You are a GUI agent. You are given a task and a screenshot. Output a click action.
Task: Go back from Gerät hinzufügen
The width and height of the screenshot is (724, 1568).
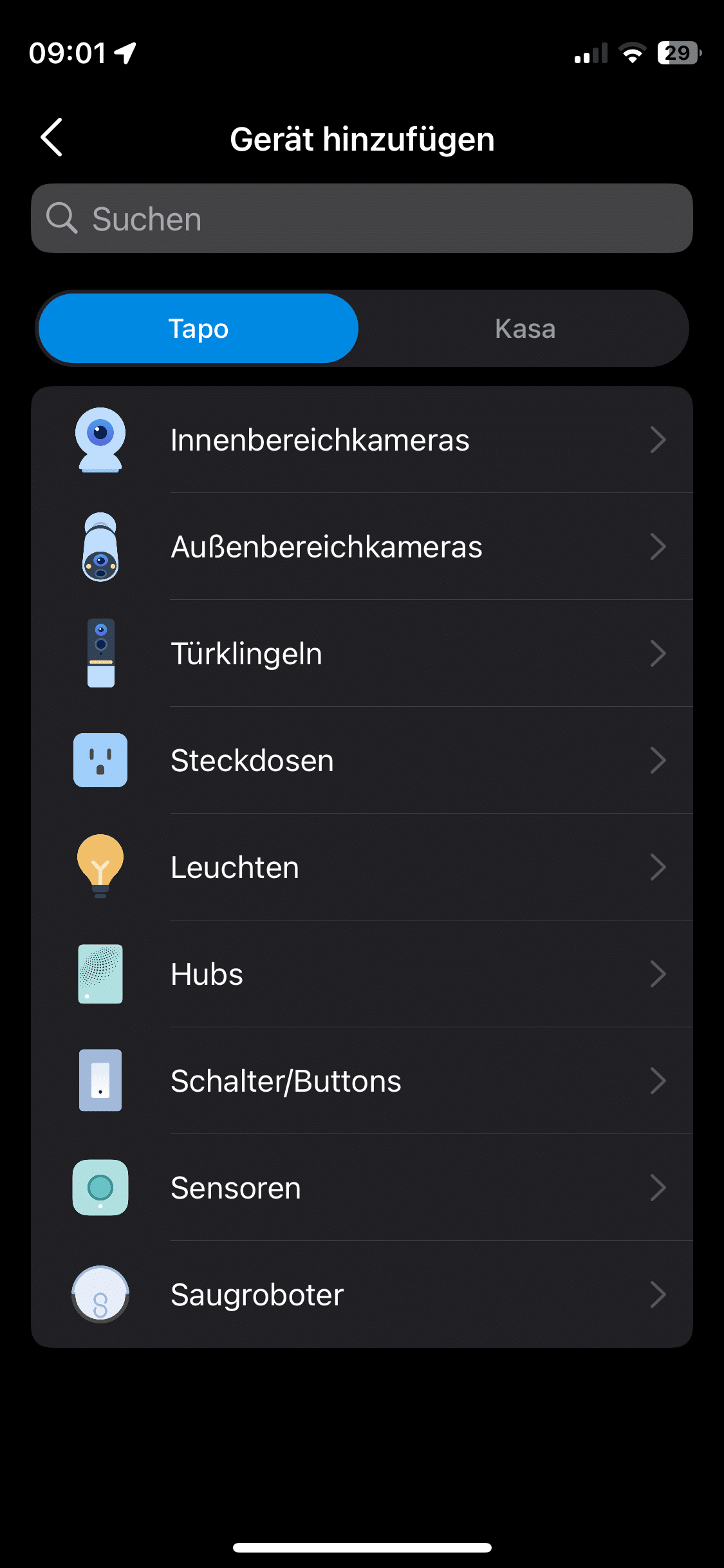[x=51, y=137]
